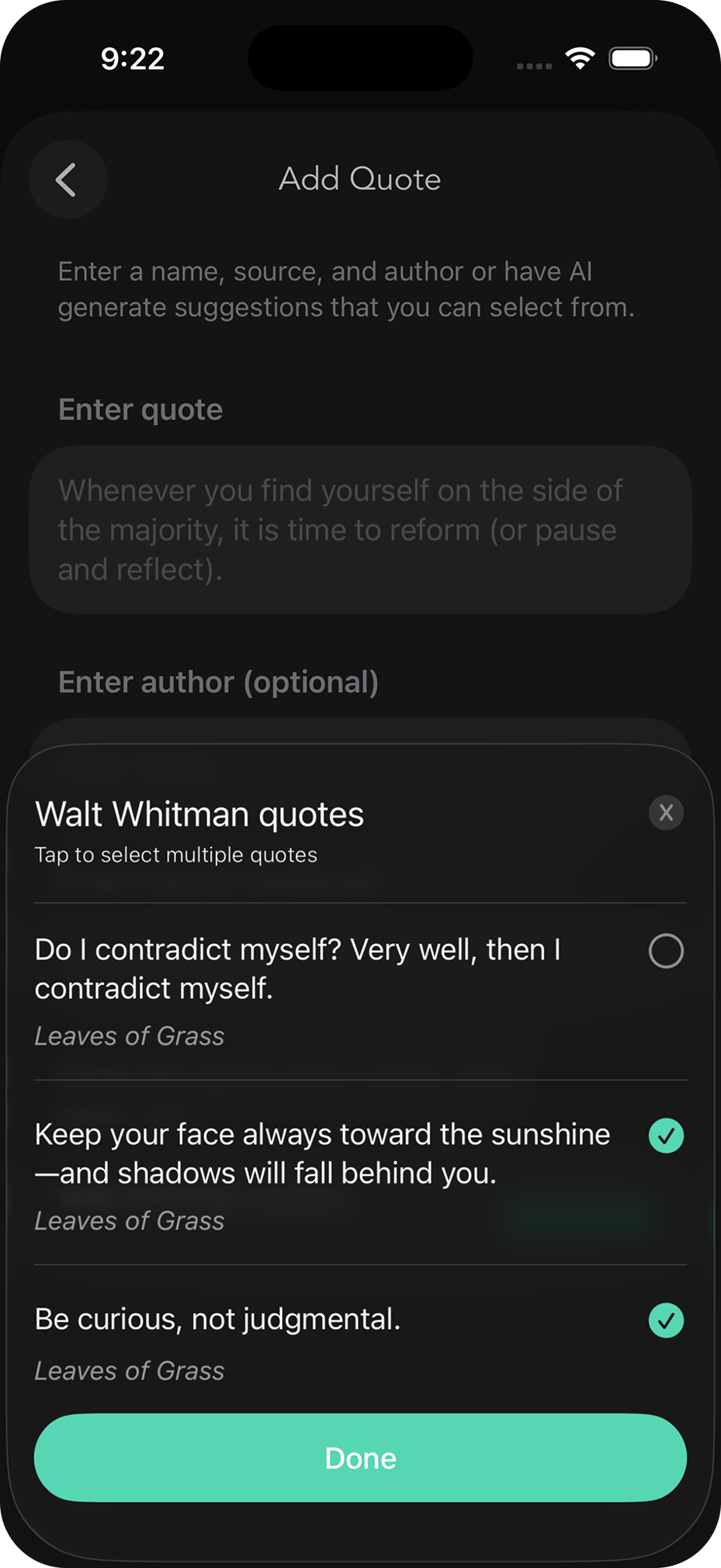Tap the Dynamic Island area
Image resolution: width=721 pixels, height=1568 pixels.
[x=359, y=57]
